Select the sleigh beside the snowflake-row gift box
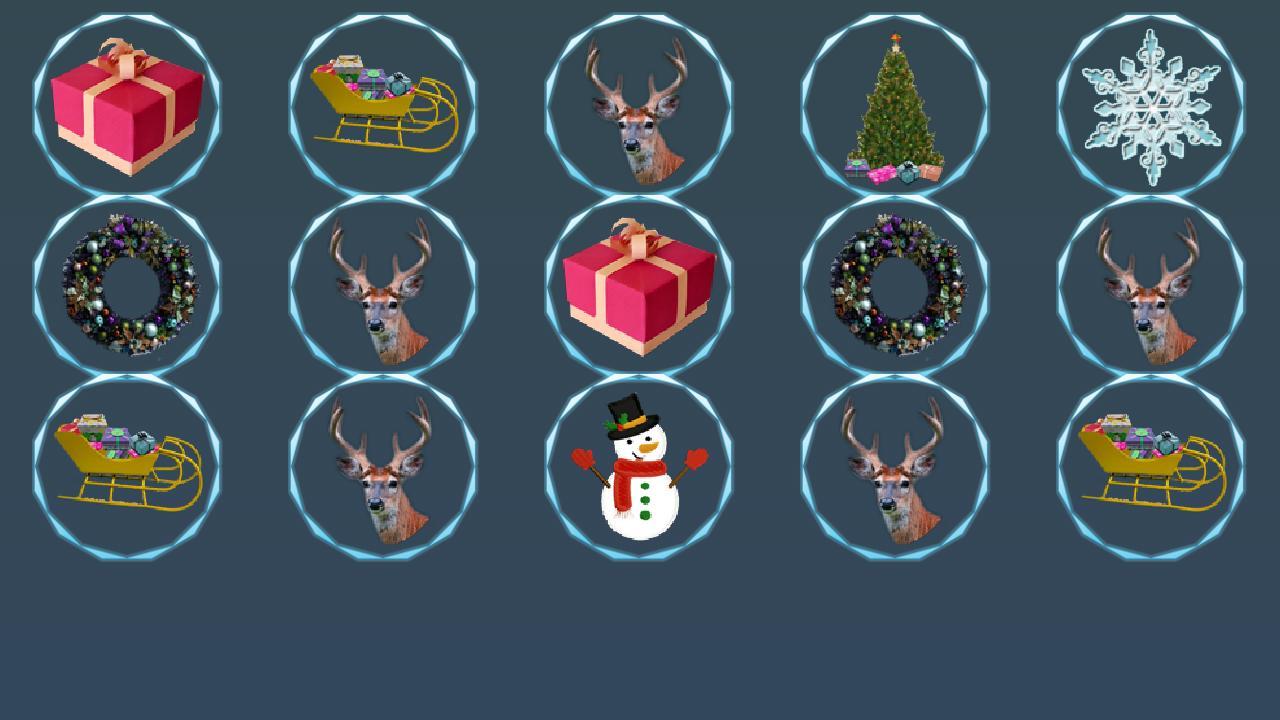Viewport: 1280px width, 720px height. point(383,105)
